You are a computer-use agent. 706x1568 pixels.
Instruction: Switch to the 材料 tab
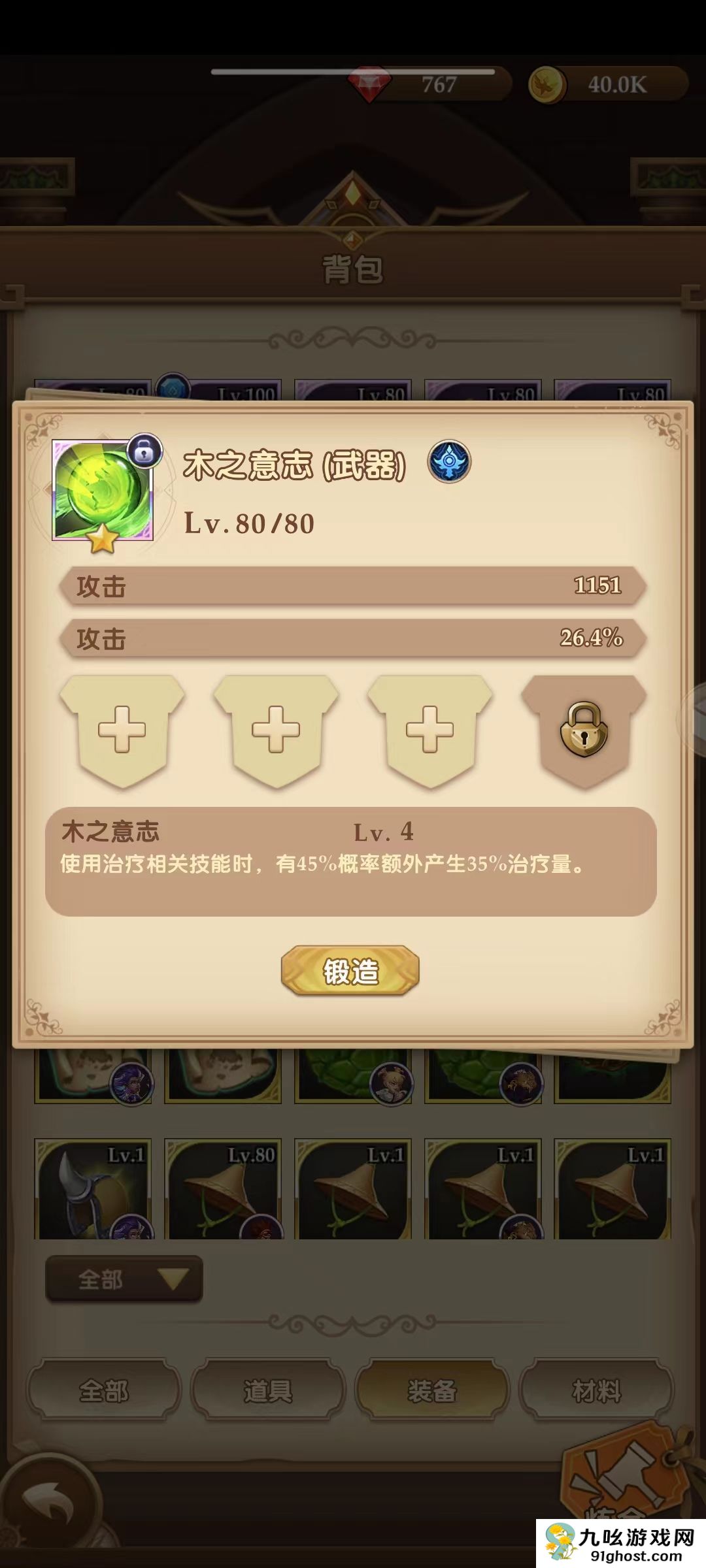tap(596, 1390)
